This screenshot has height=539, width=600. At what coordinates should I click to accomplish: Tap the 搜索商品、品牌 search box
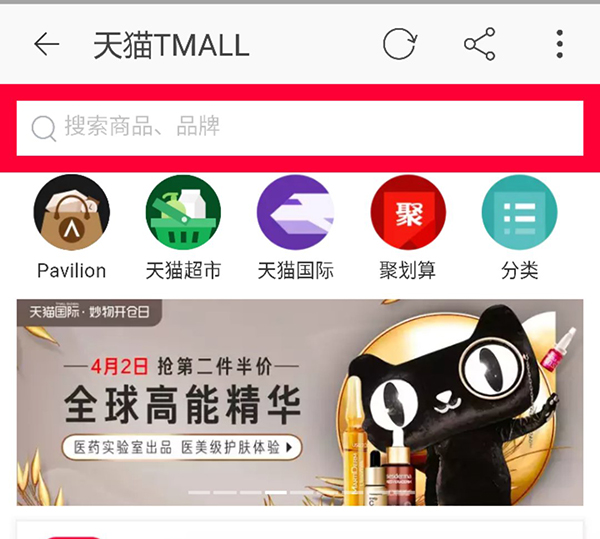(x=300, y=128)
